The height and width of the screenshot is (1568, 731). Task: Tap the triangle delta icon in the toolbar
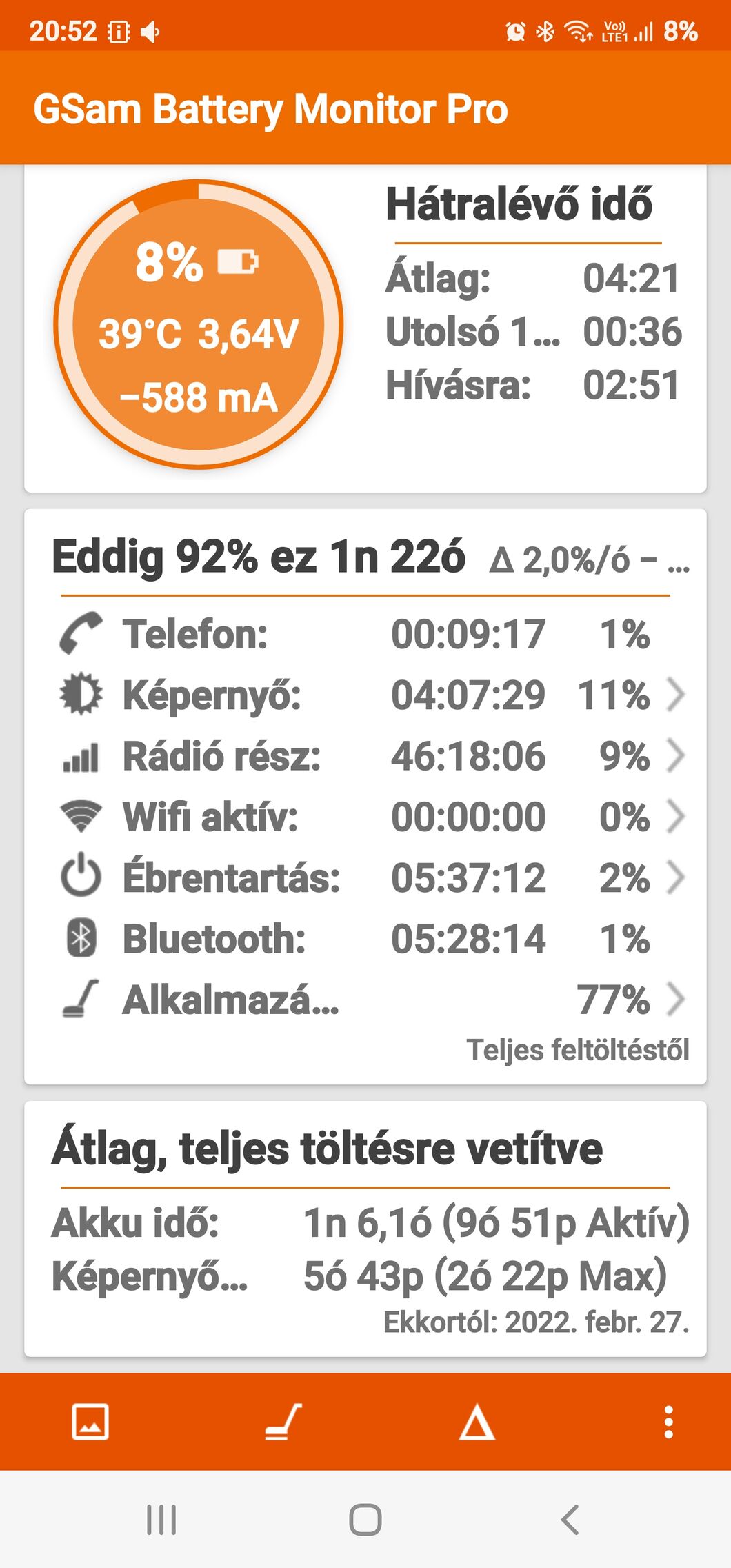(477, 1423)
